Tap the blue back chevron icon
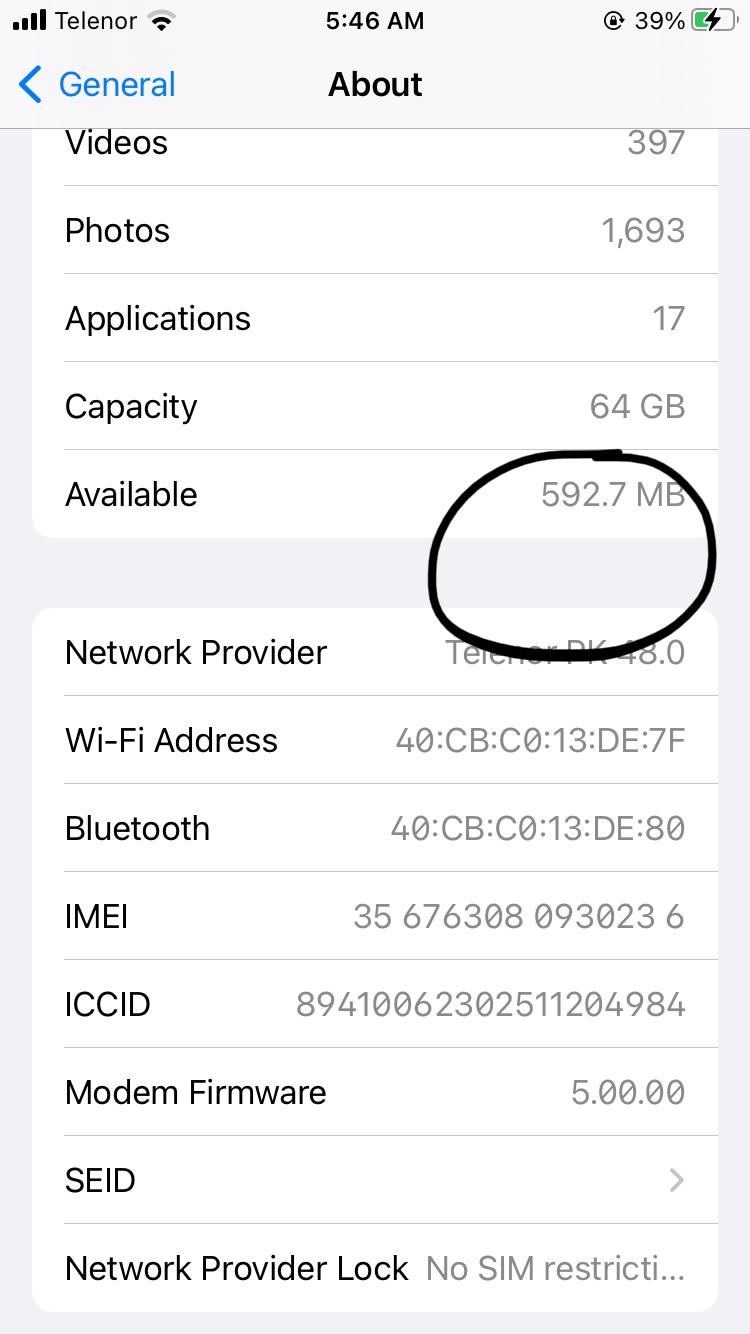 30,85
